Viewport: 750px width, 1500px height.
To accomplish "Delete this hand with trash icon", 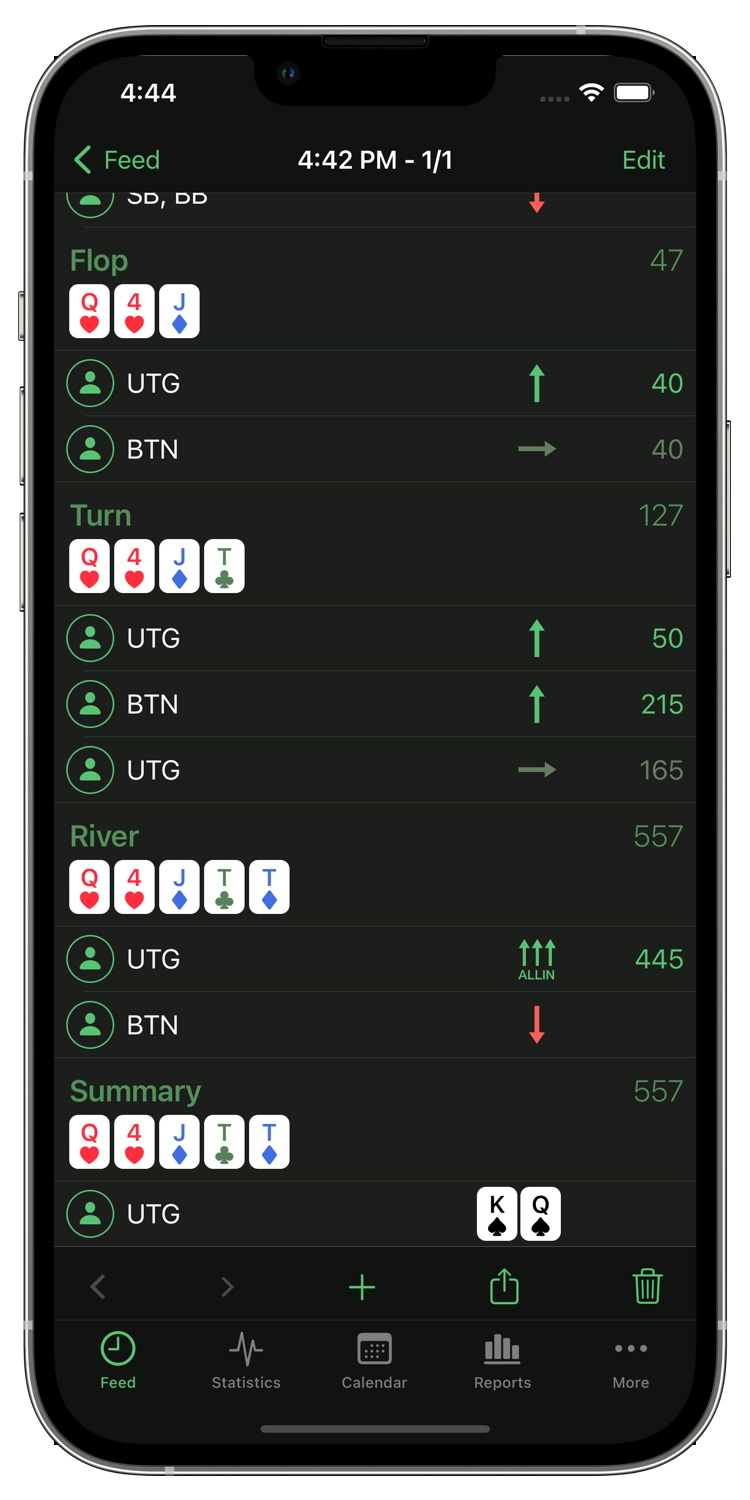I will 647,1287.
